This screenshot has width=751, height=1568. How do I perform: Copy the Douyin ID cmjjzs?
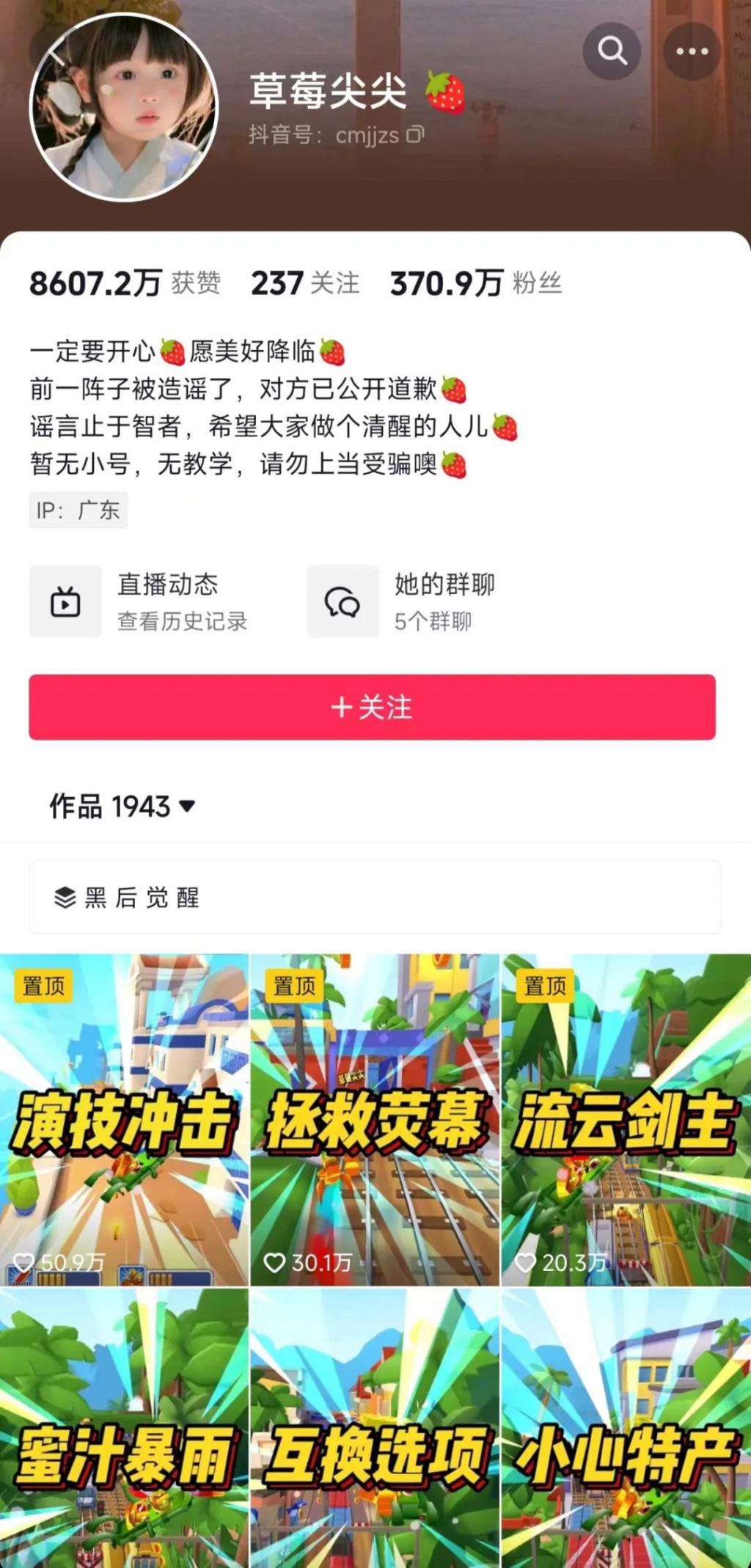click(416, 134)
